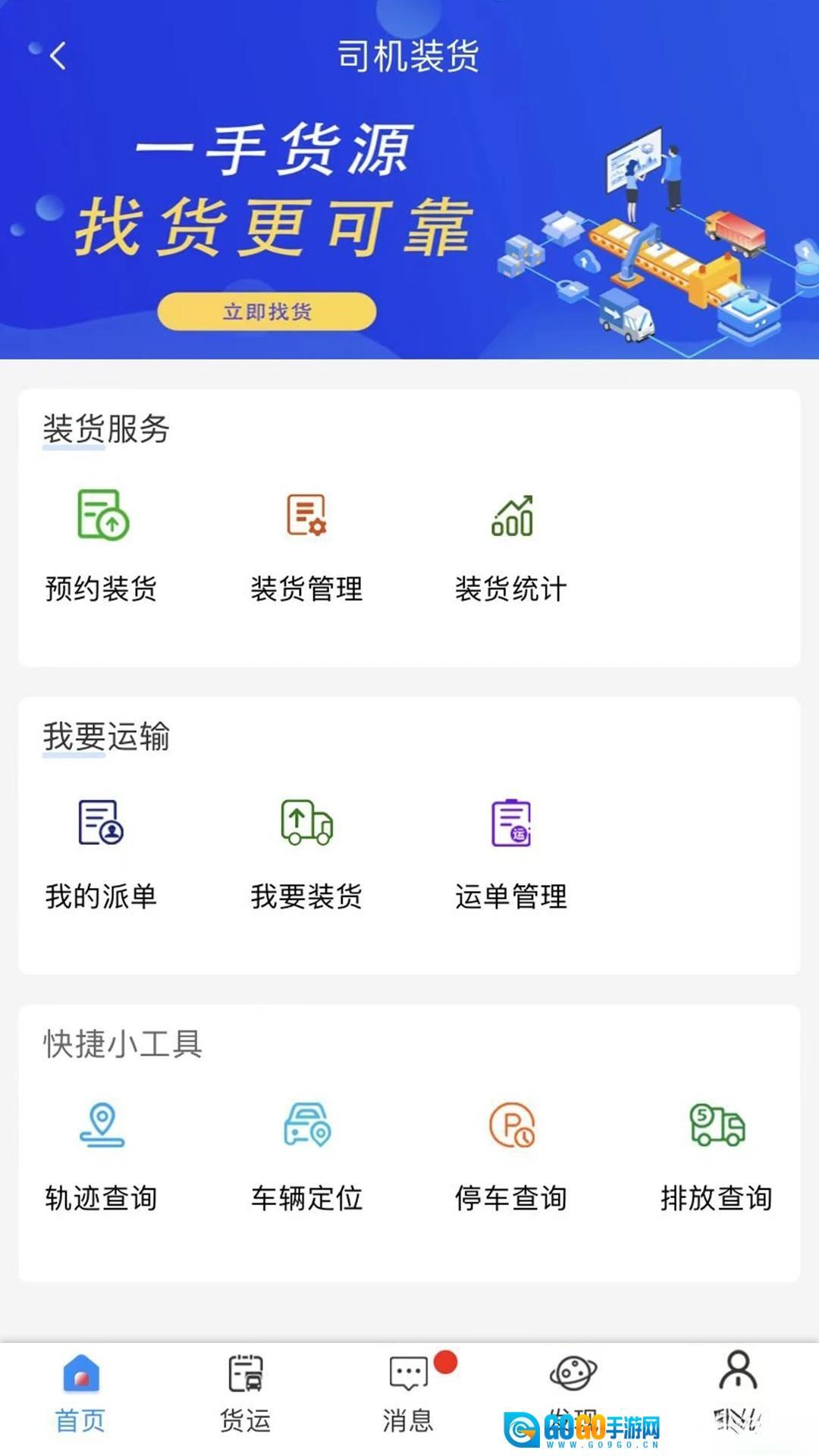Image resolution: width=819 pixels, height=1456 pixels.
Task: Check 停车查询
Action: 512,1153
